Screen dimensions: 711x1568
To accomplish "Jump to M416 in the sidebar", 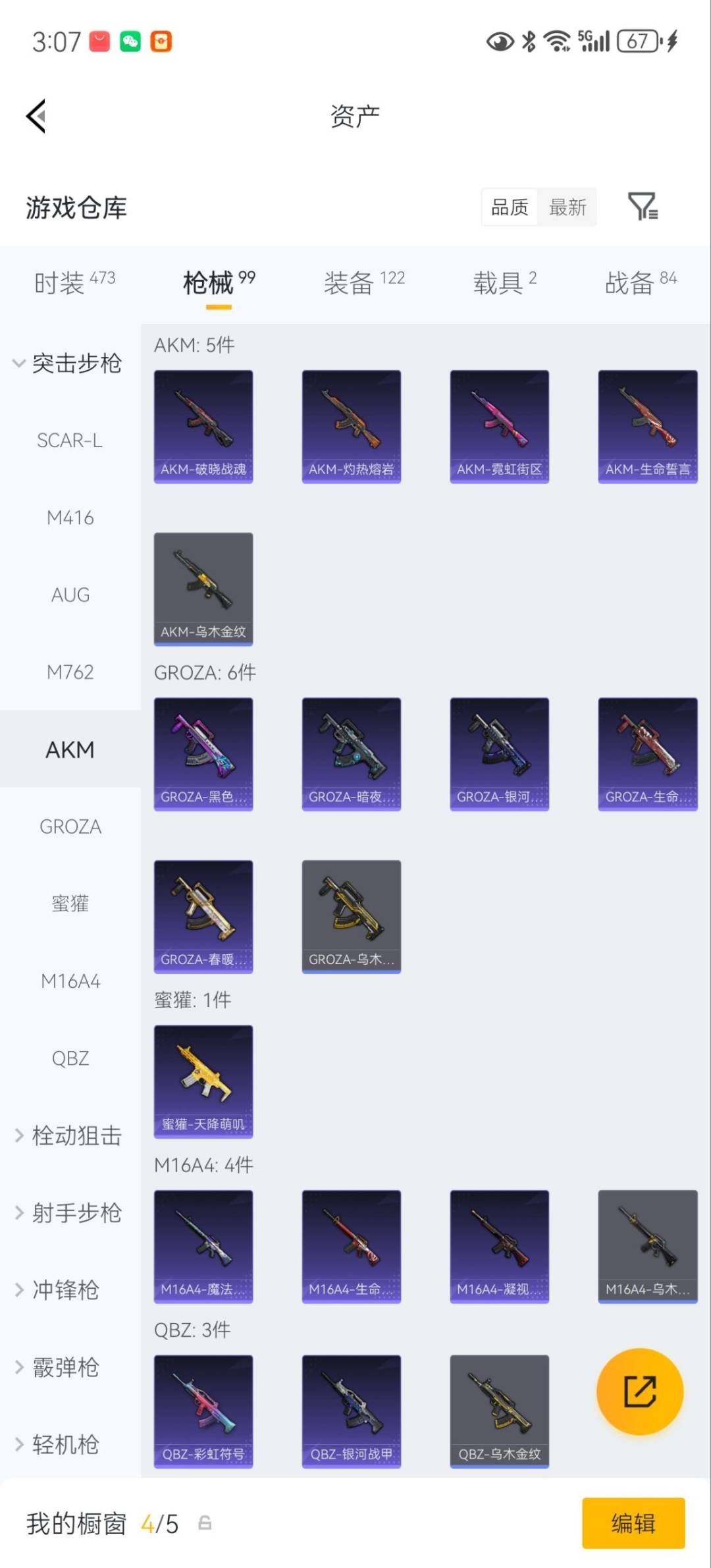I will point(70,518).
